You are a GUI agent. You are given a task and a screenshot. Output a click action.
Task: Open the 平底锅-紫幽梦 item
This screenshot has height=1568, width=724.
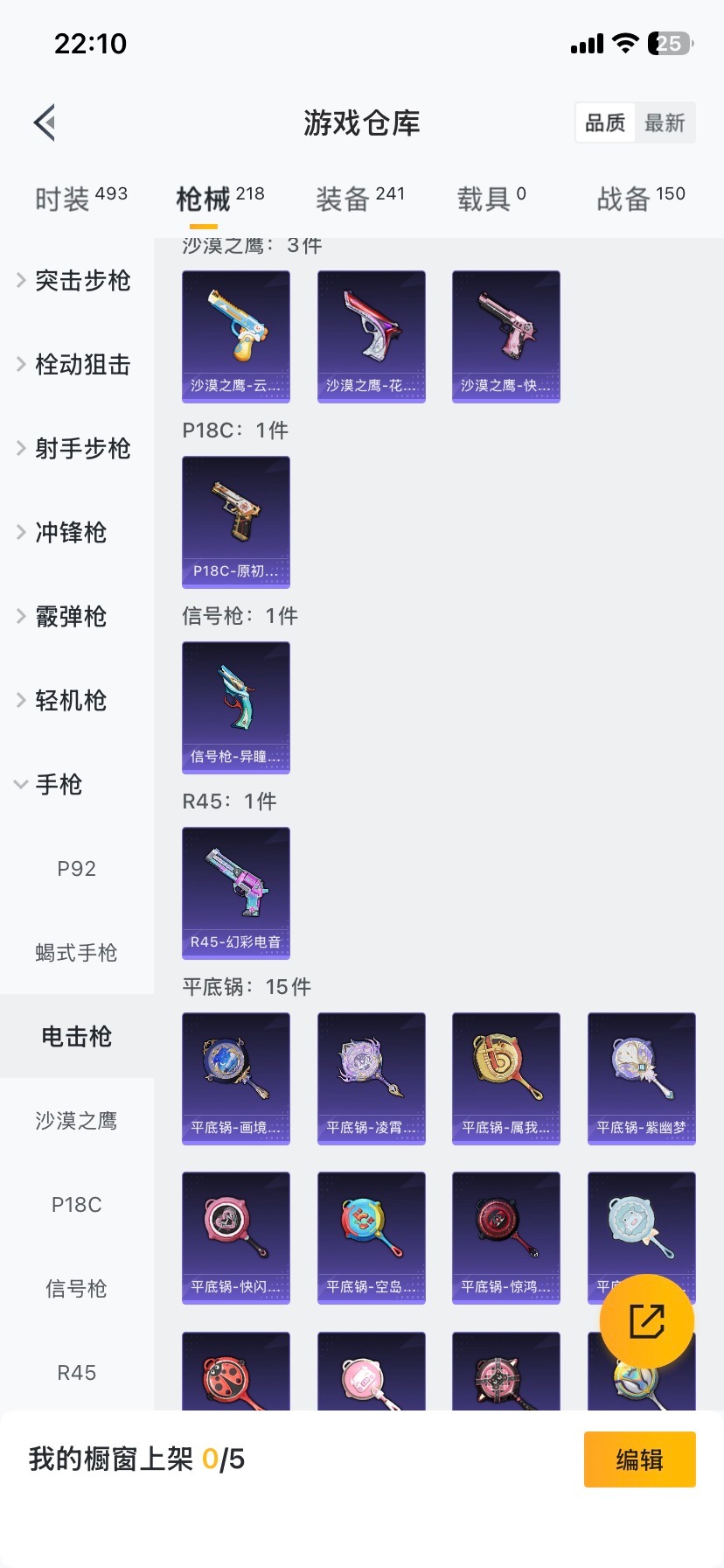coord(642,1078)
